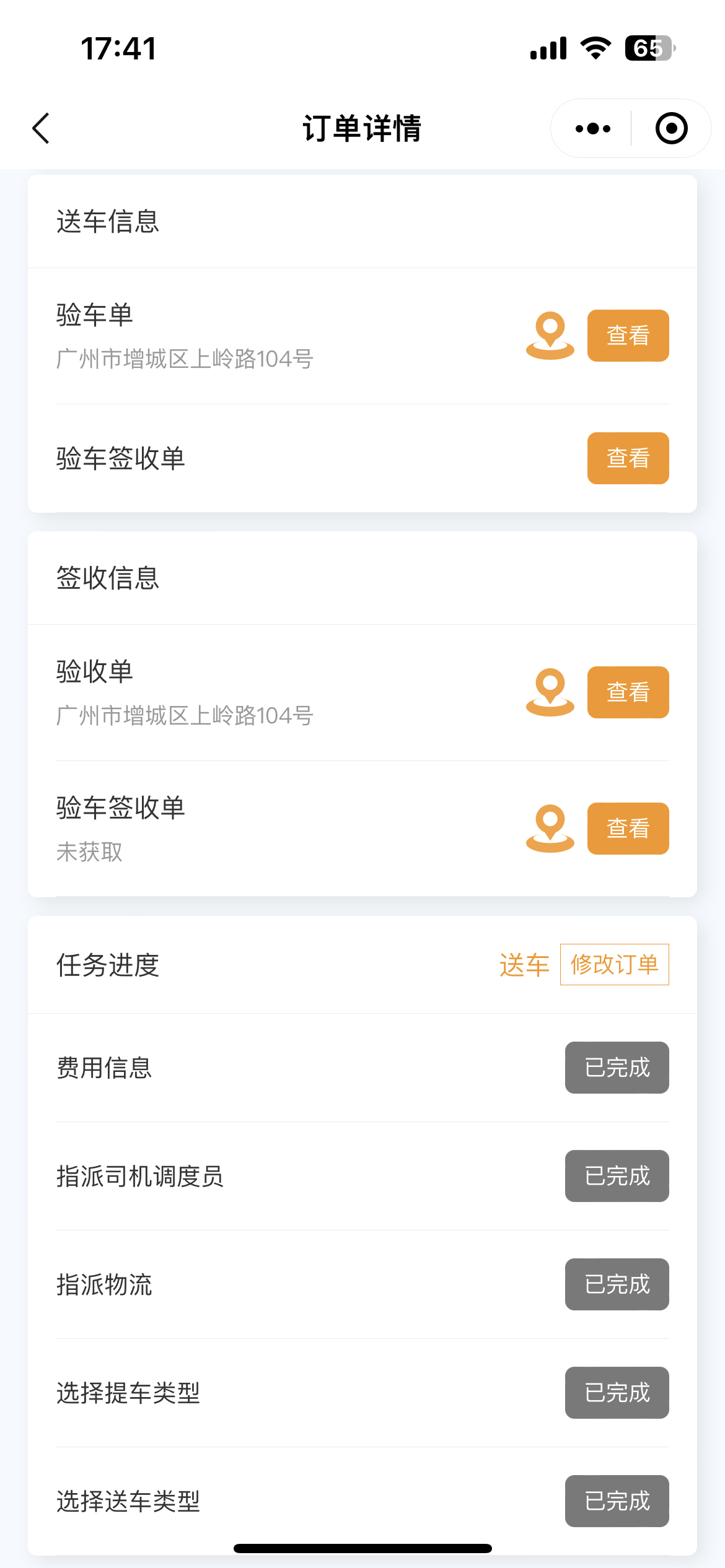725x1568 pixels.
Task: Open location pin for 验车签收单 under 签收信息
Action: pos(550,829)
